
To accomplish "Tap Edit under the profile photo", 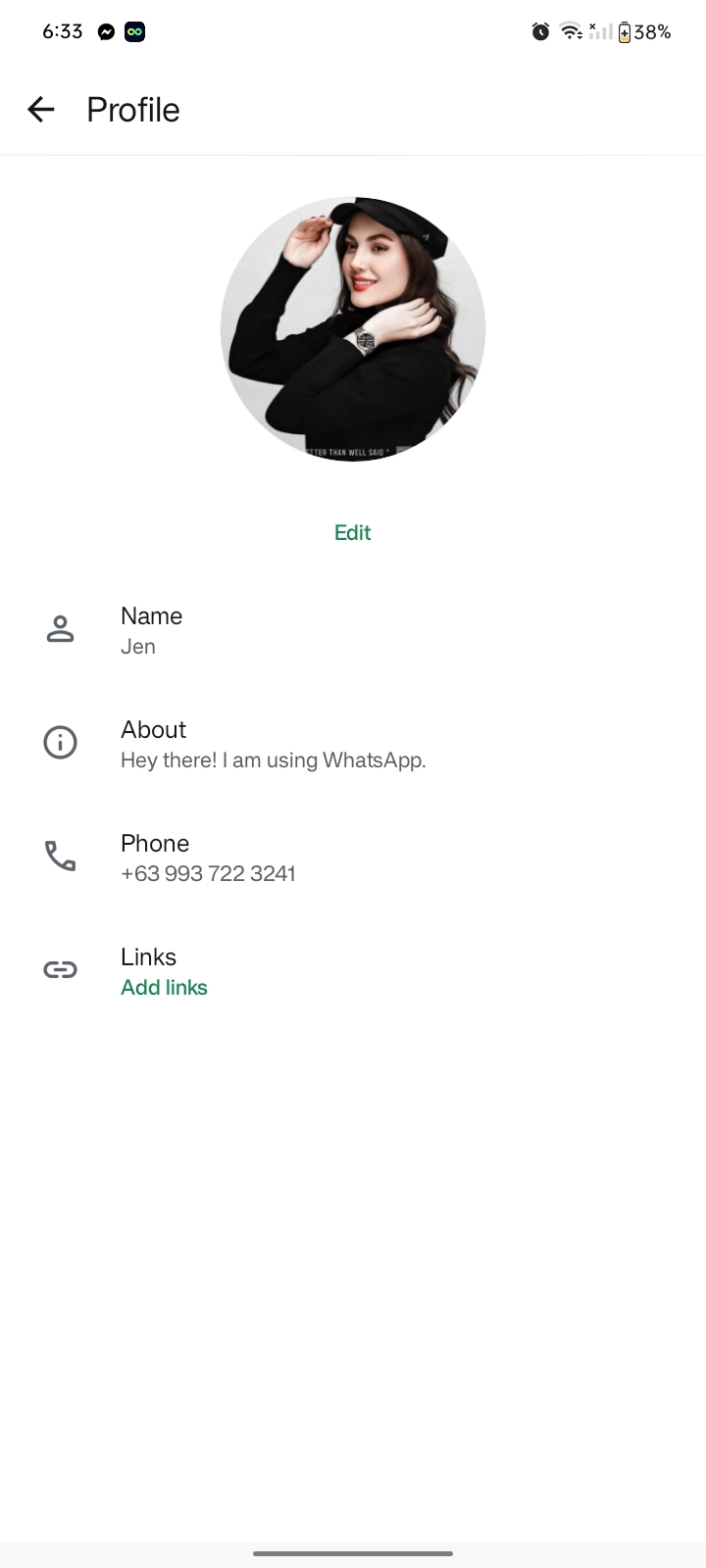I will [353, 532].
